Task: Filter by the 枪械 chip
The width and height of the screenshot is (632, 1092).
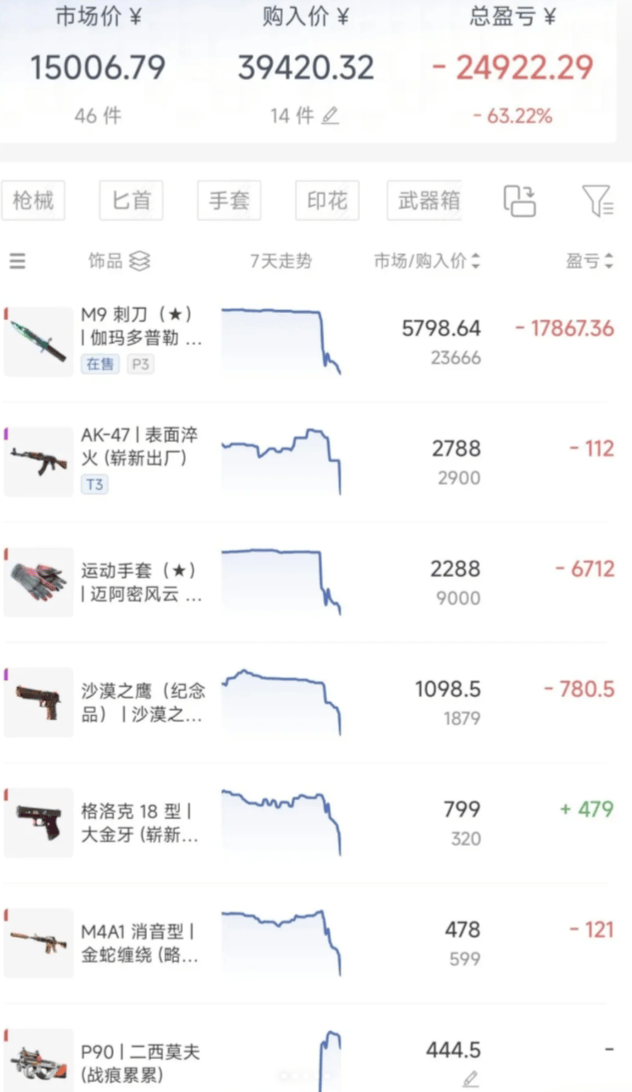Action: (x=33, y=201)
